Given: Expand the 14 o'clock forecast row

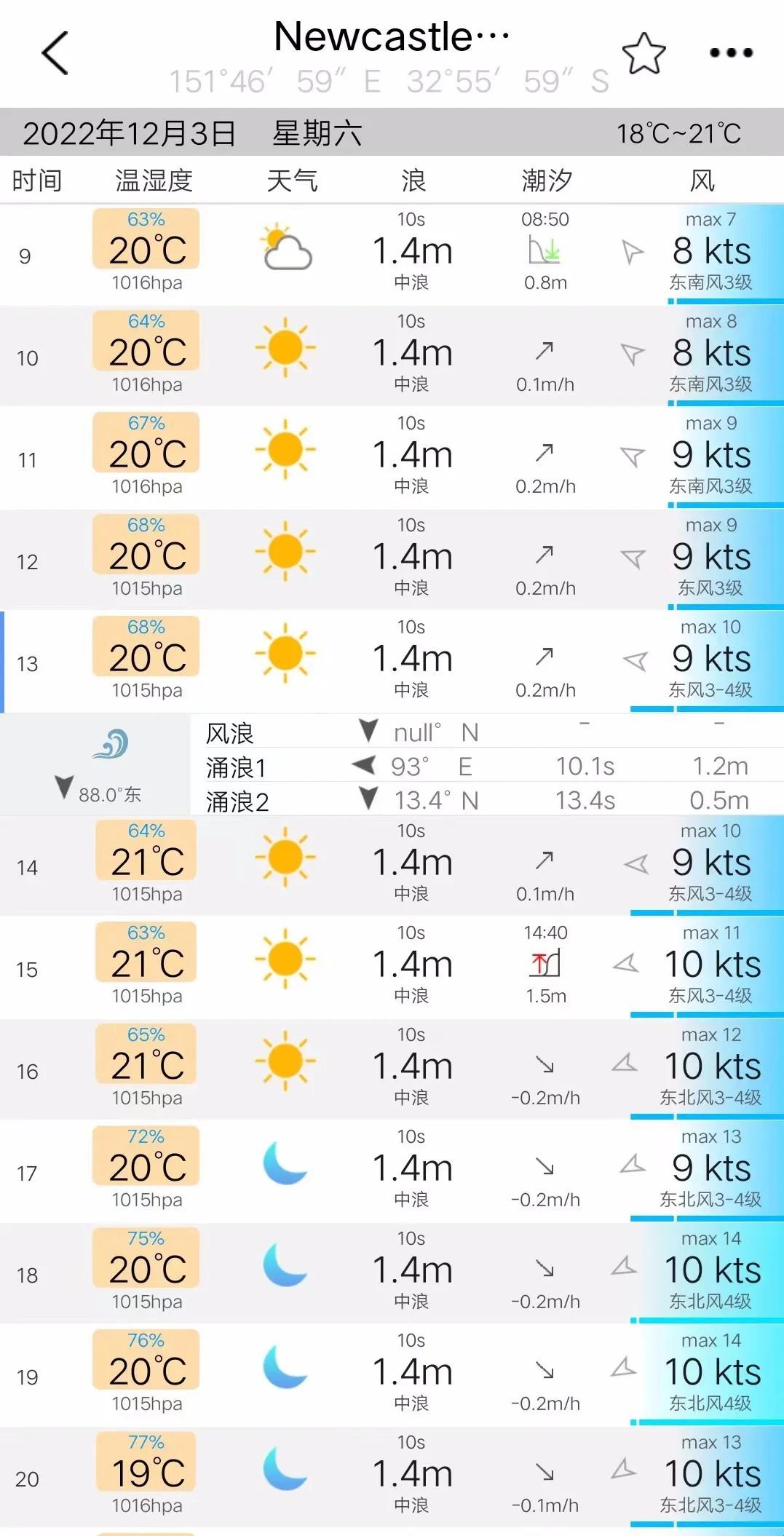Looking at the screenshot, I should point(392,865).
